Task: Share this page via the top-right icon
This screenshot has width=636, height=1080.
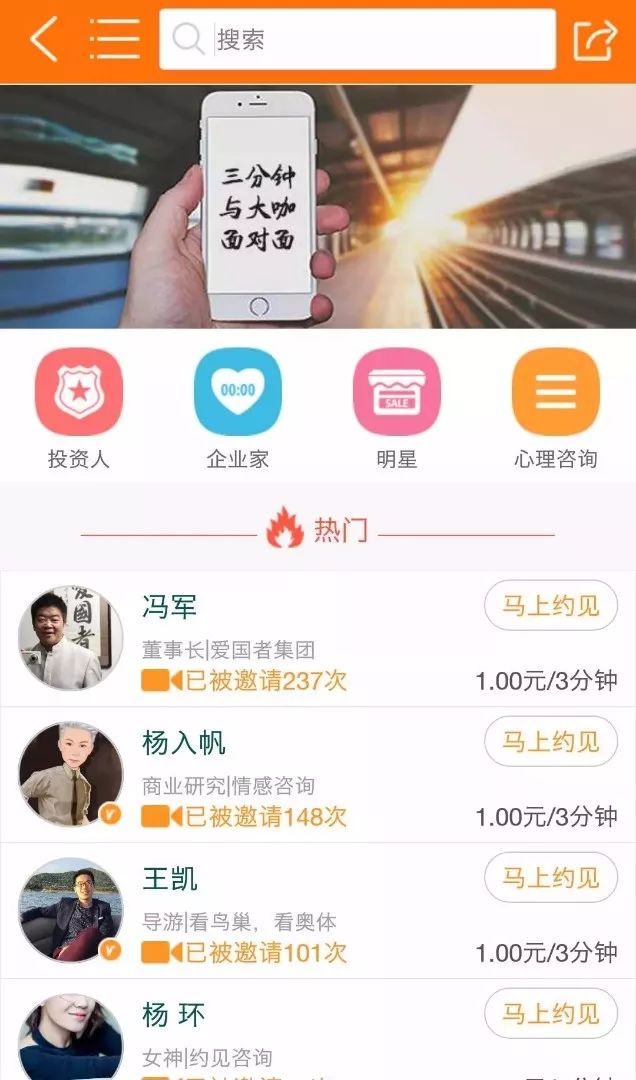Action: (595, 40)
